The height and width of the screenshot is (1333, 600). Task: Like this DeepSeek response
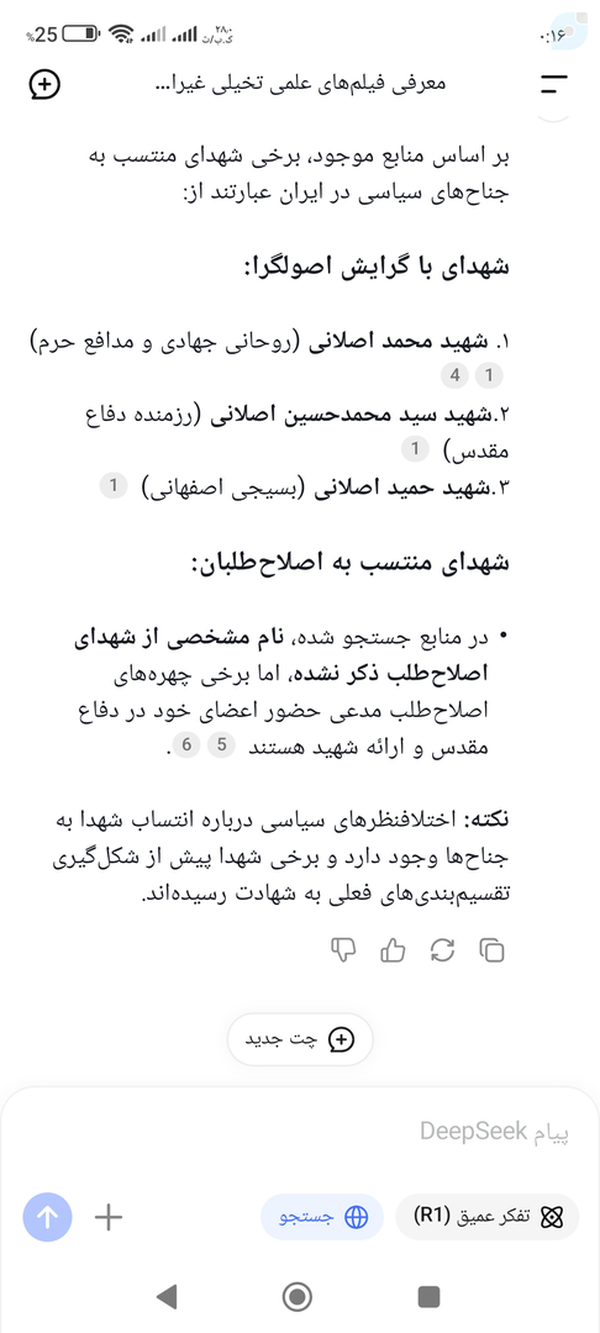[393, 950]
